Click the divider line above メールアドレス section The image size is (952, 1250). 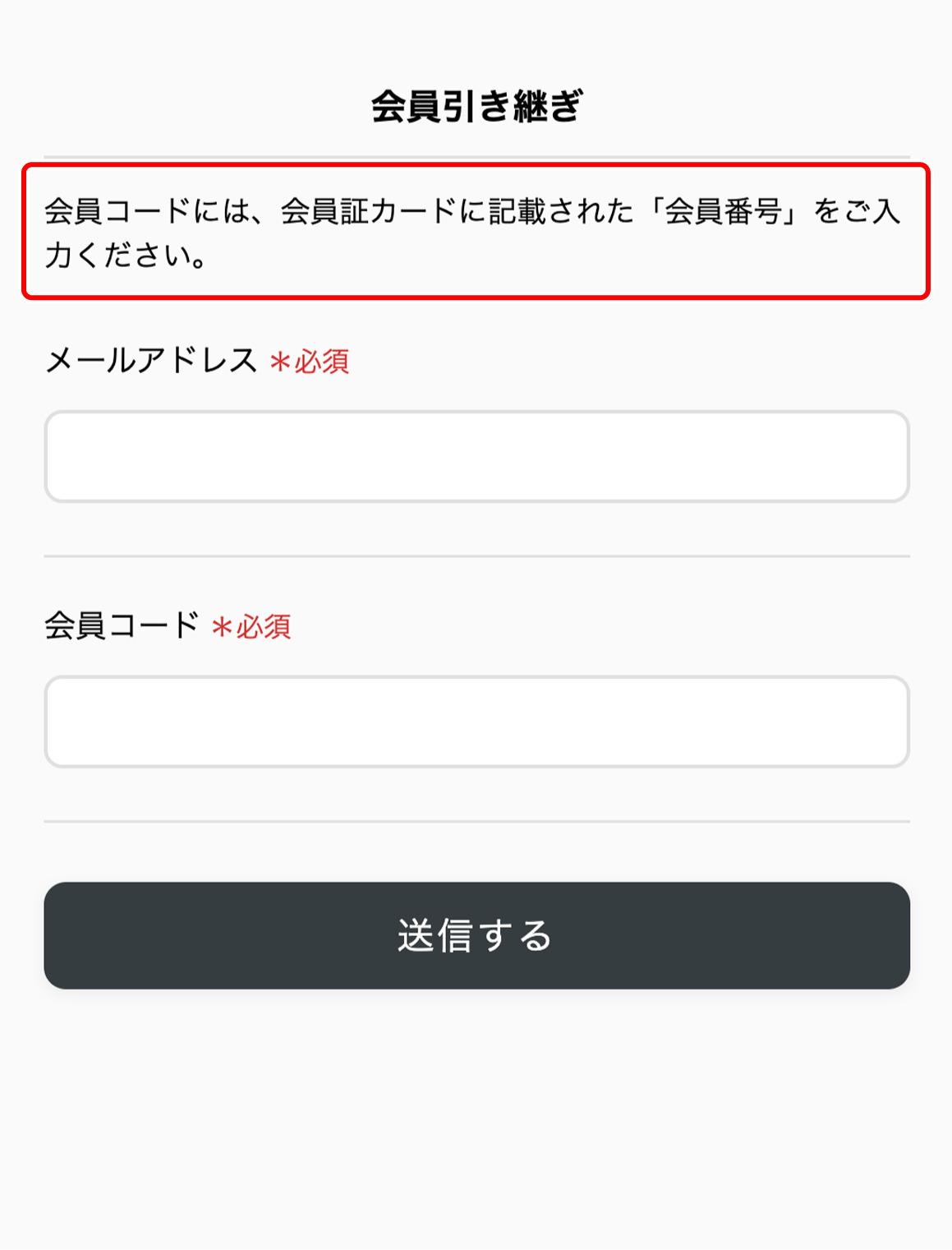tap(476, 153)
